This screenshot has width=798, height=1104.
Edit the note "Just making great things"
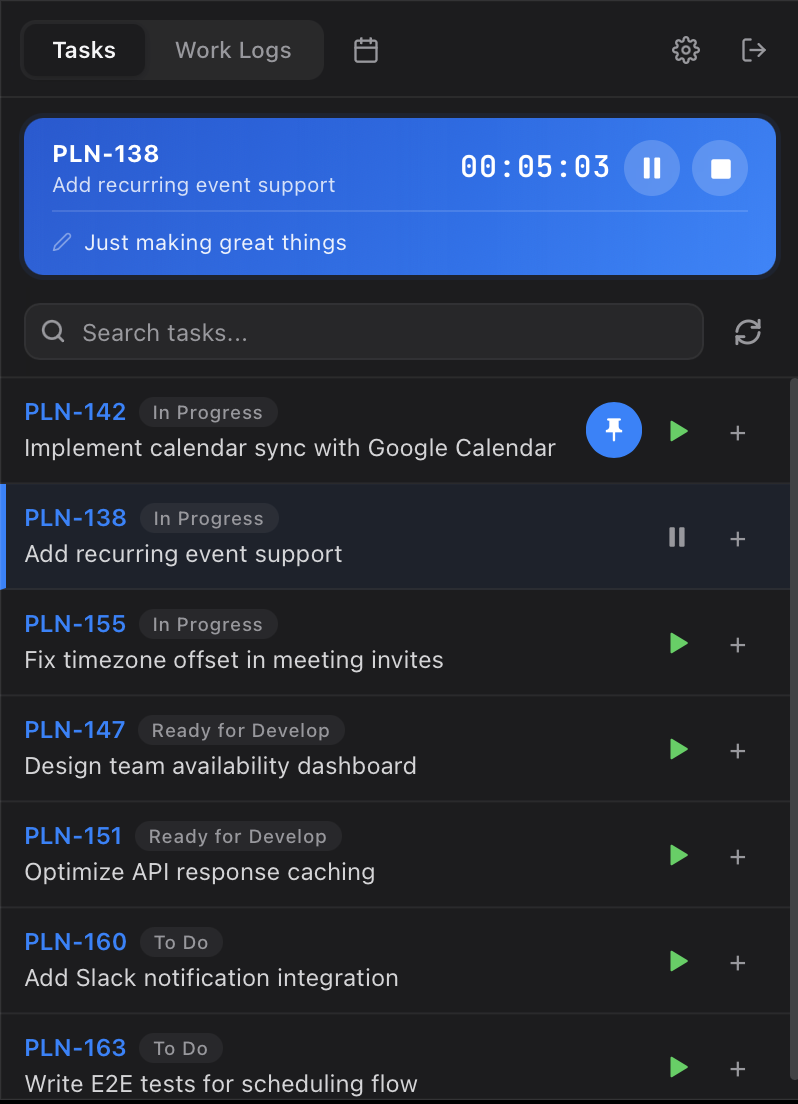tap(215, 242)
